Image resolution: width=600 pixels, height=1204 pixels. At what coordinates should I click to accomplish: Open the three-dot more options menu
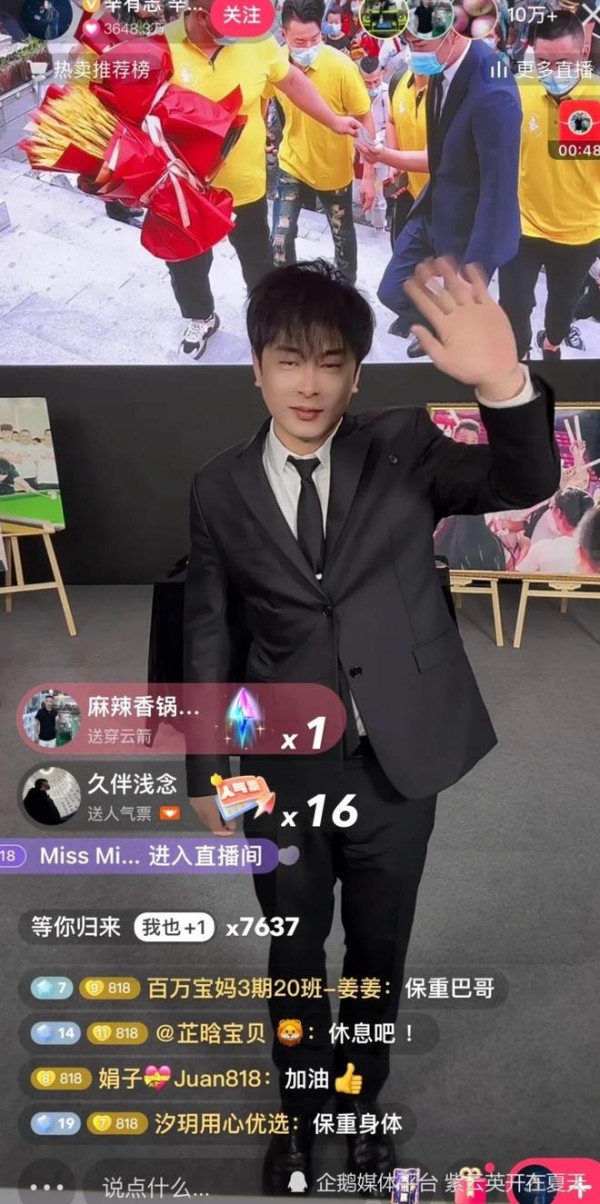(x=45, y=1186)
